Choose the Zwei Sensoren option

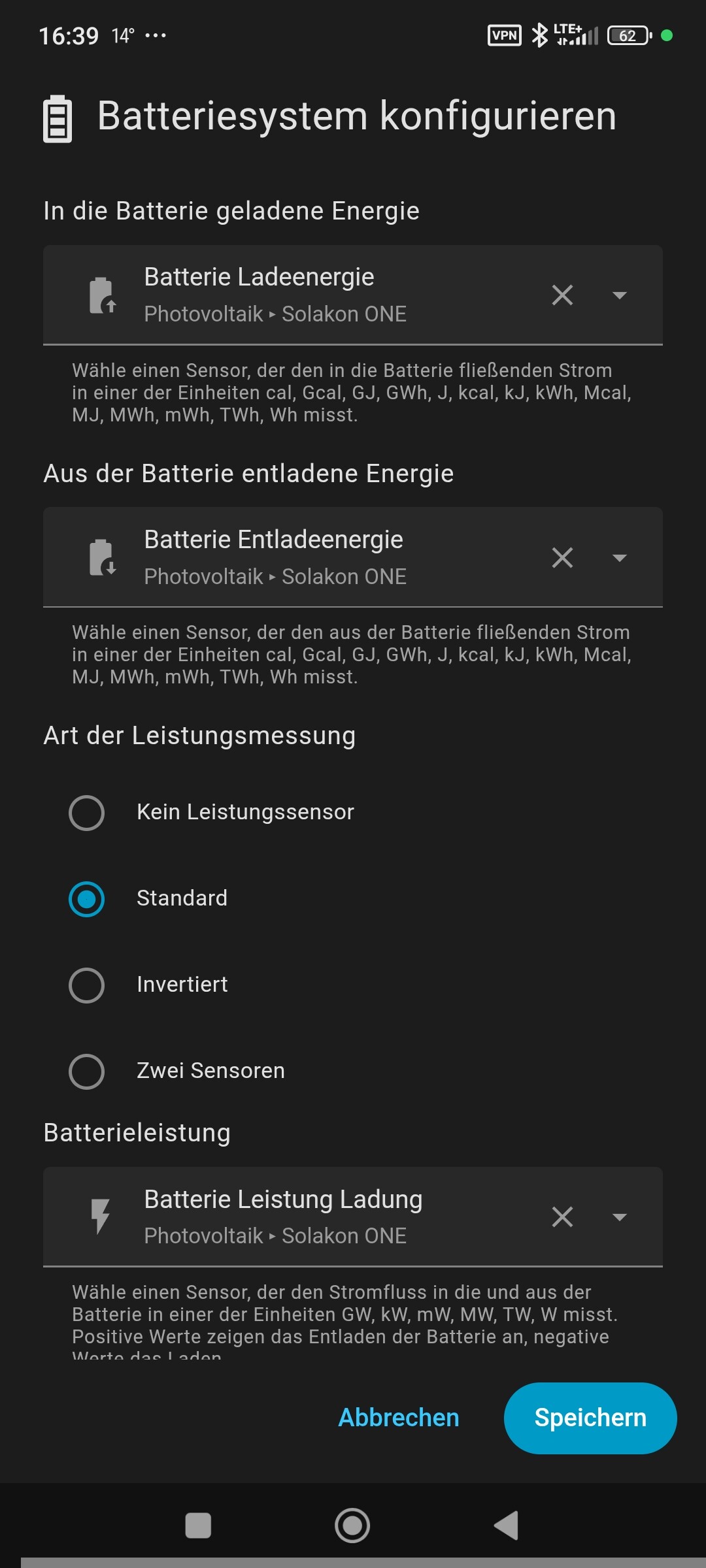coord(87,1071)
